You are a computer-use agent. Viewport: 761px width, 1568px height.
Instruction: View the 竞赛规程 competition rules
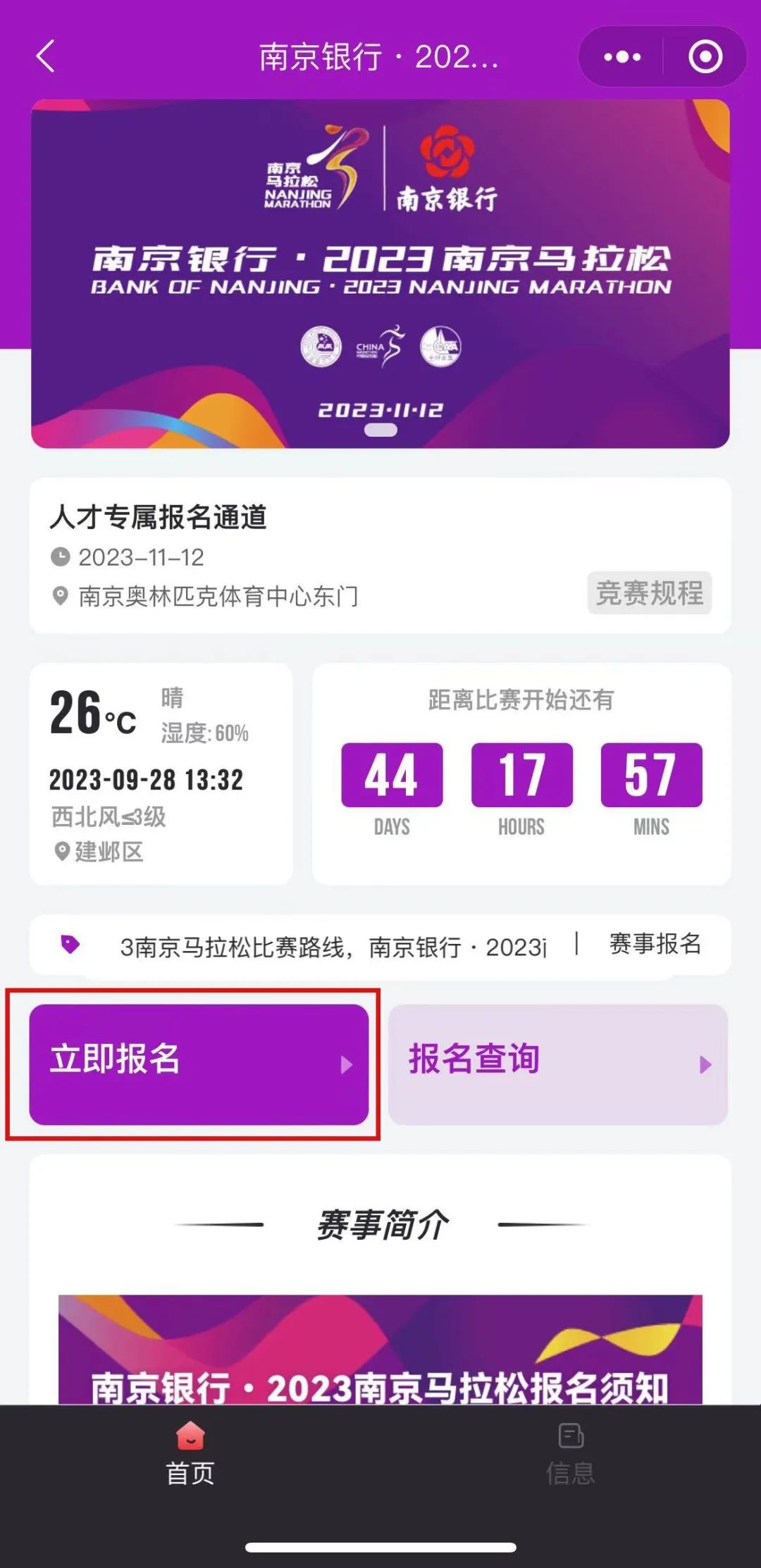point(649,593)
